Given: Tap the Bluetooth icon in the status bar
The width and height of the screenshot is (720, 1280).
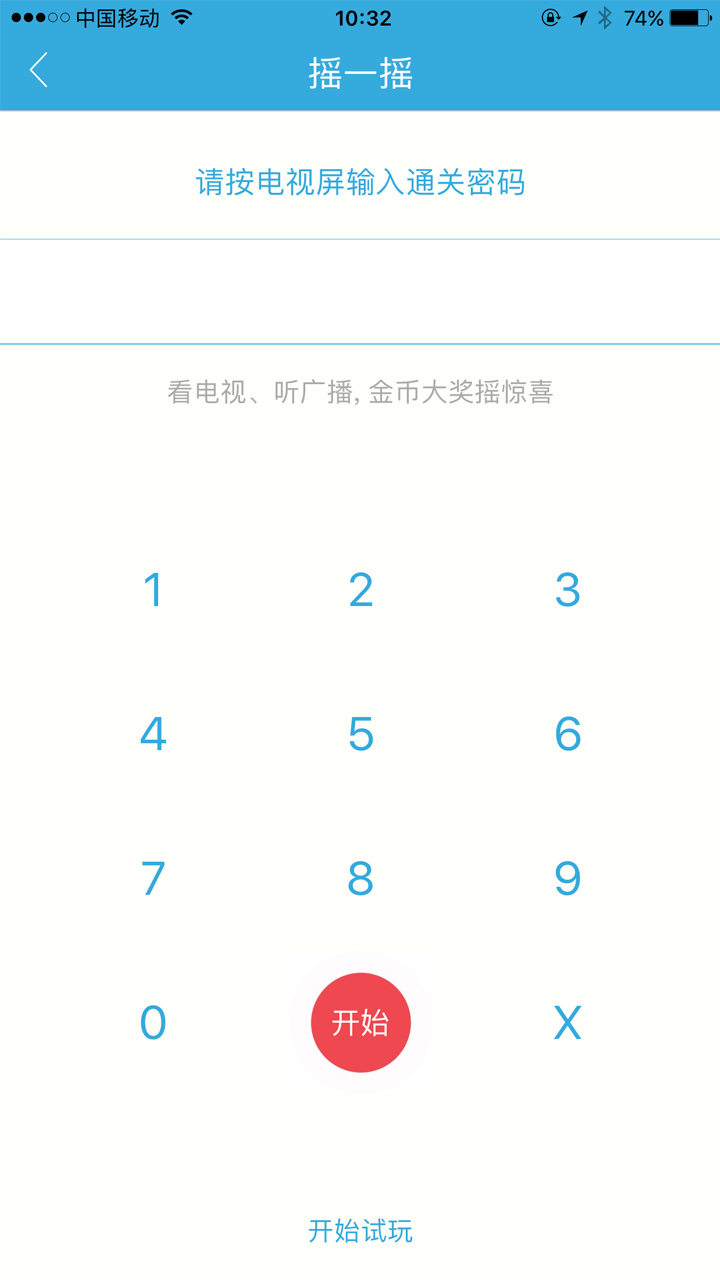Looking at the screenshot, I should 604,16.
